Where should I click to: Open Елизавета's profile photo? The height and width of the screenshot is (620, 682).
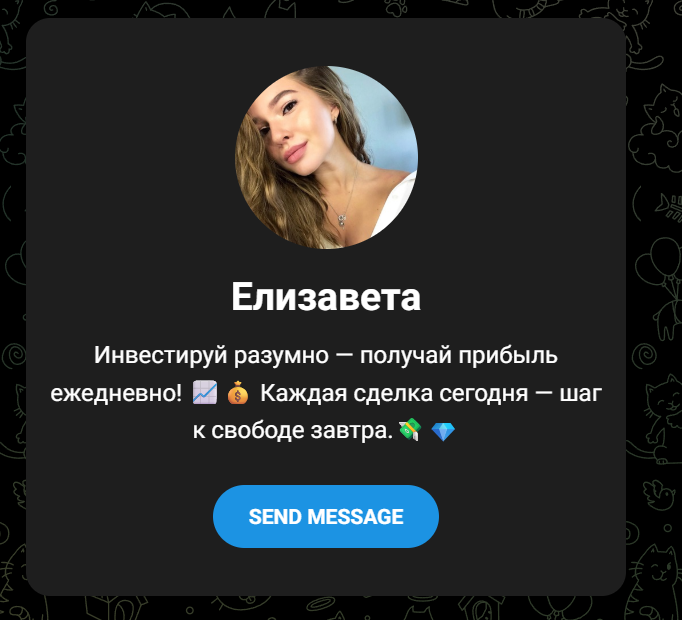pyautogui.click(x=326, y=157)
